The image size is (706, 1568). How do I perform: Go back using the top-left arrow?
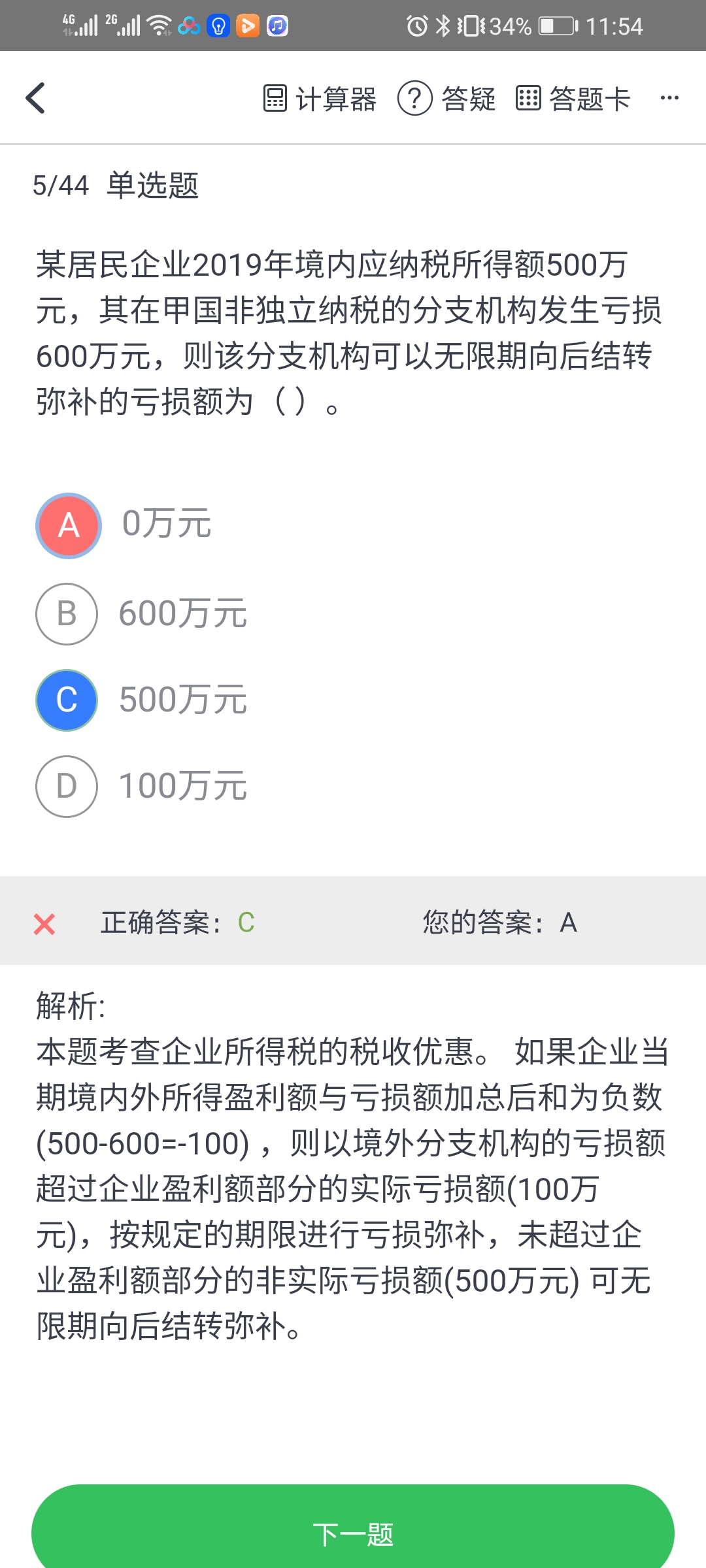[36, 98]
